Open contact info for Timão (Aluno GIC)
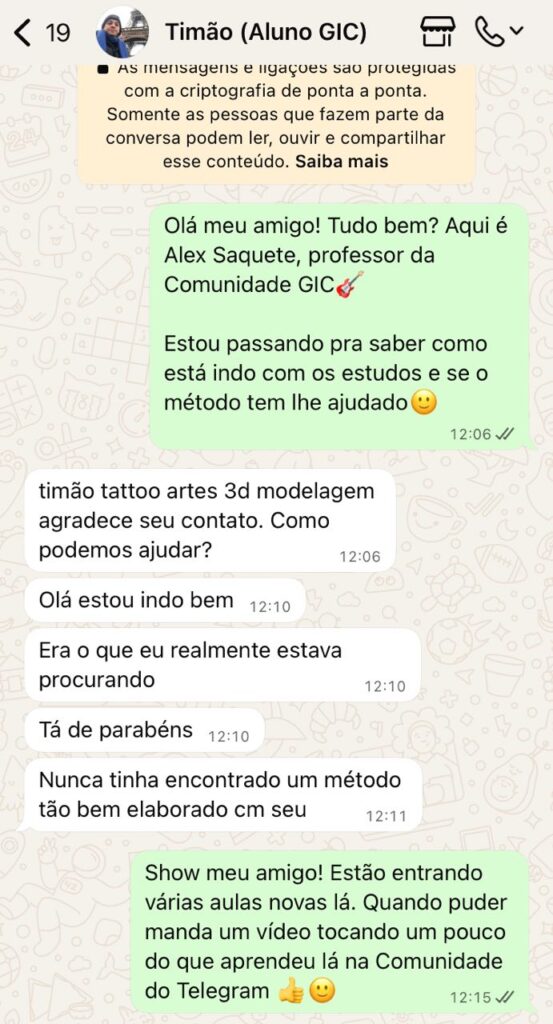 click(x=265, y=32)
